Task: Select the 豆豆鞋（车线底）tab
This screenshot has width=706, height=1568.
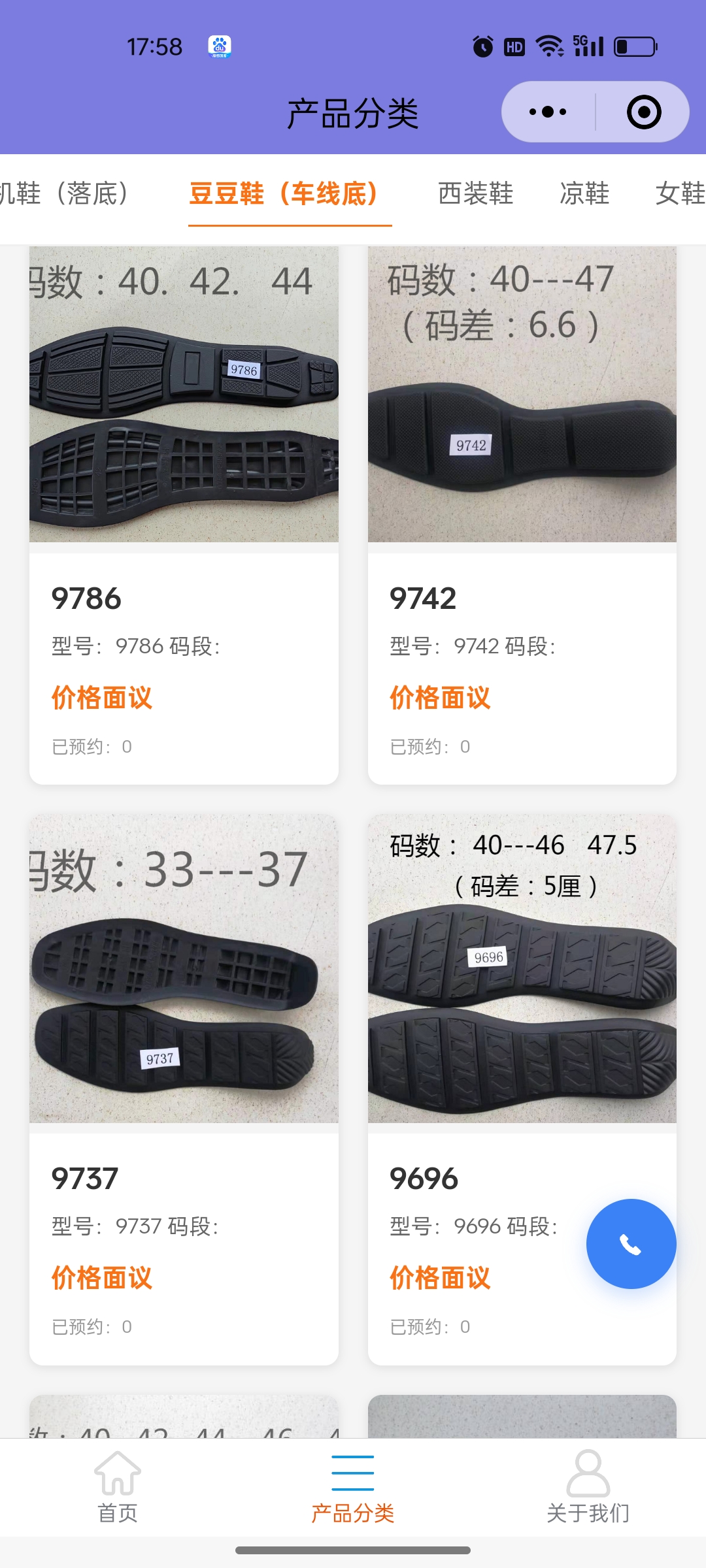Action: pyautogui.click(x=285, y=193)
